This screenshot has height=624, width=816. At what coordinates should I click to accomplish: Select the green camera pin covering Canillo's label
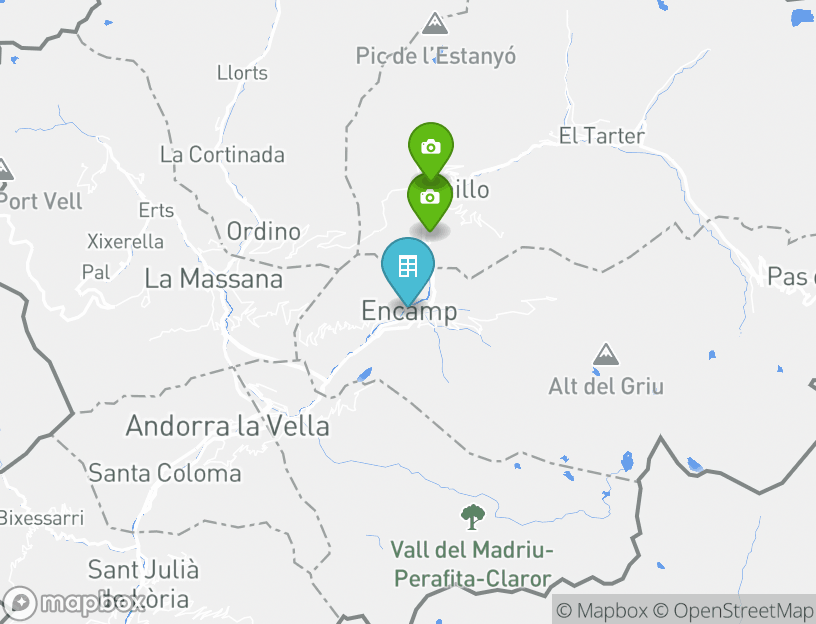coord(430,200)
